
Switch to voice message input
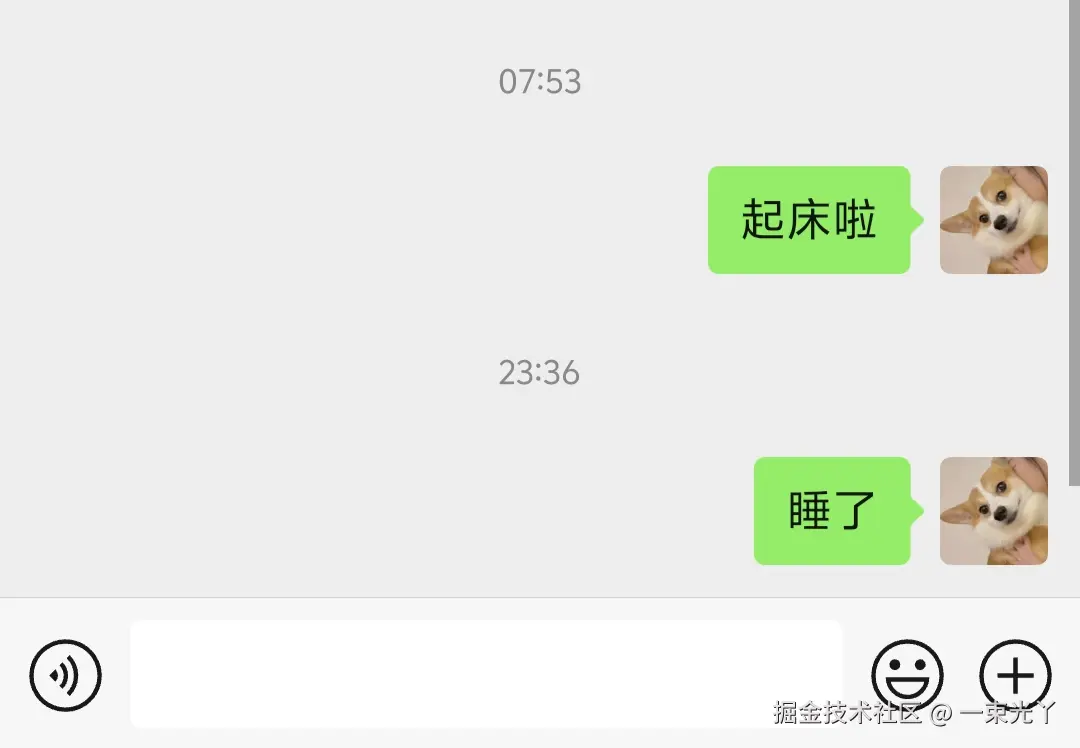click(x=66, y=675)
